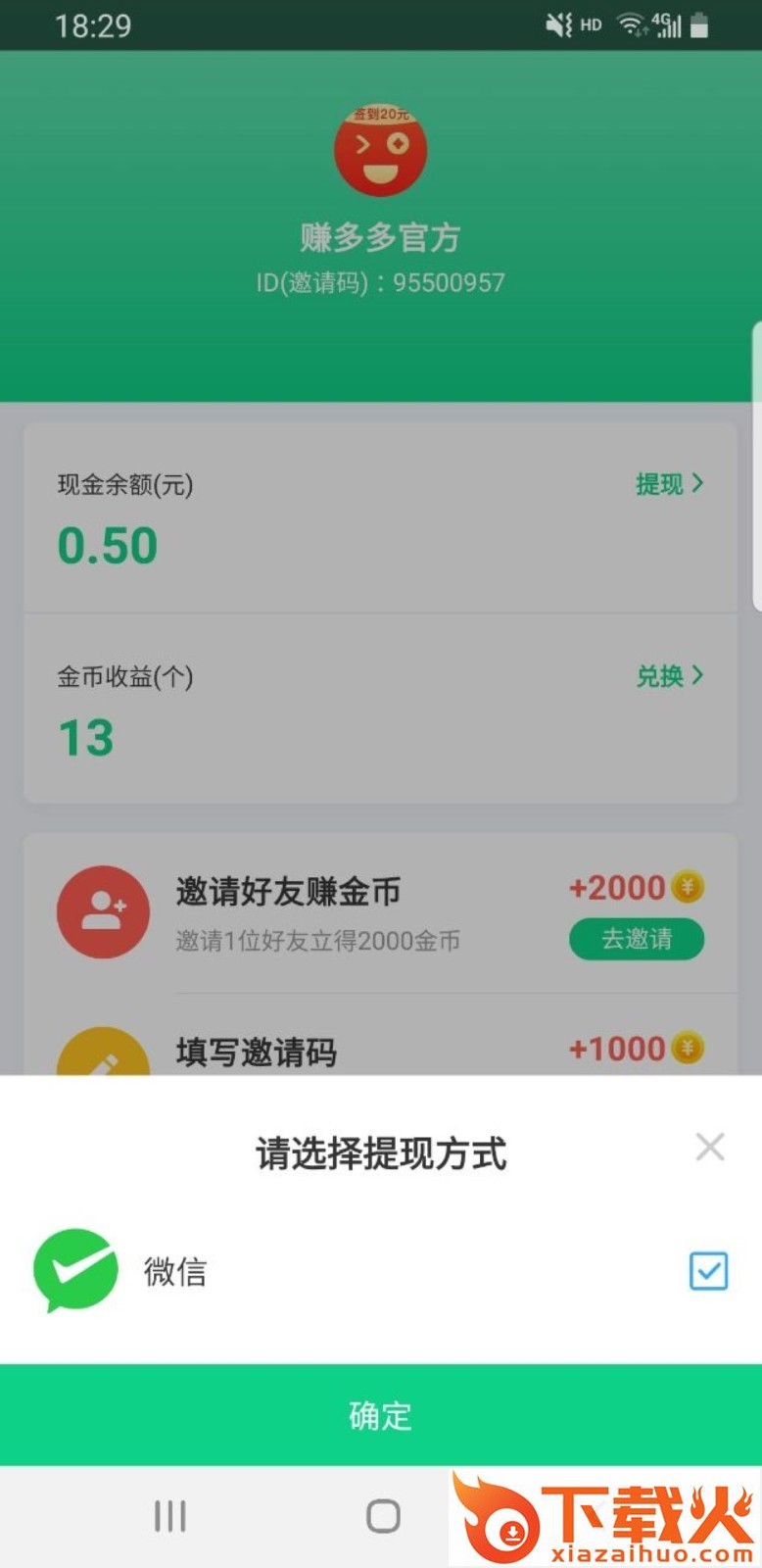Open the system recent apps view
The image size is (762, 1568).
pyautogui.click(x=169, y=1516)
